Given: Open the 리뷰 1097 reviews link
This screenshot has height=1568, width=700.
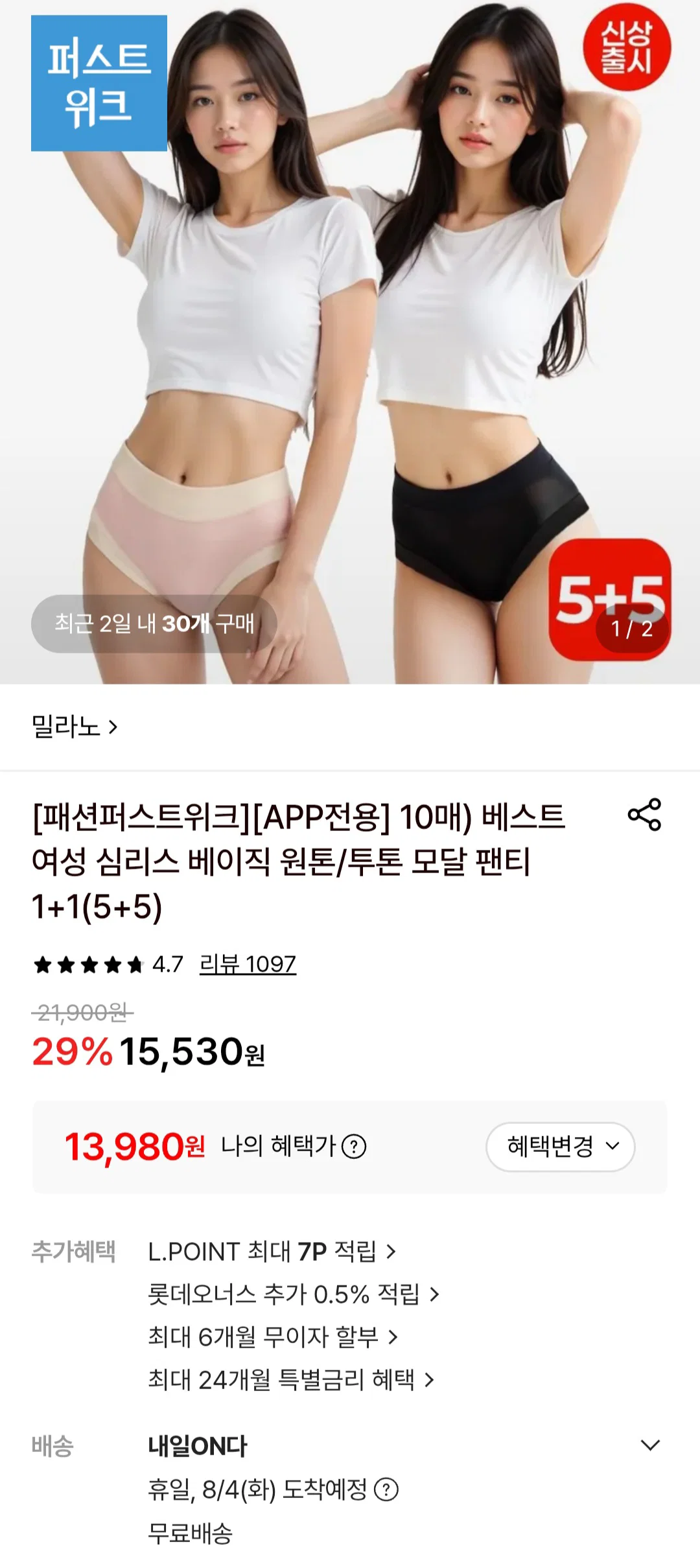Looking at the screenshot, I should [248, 964].
